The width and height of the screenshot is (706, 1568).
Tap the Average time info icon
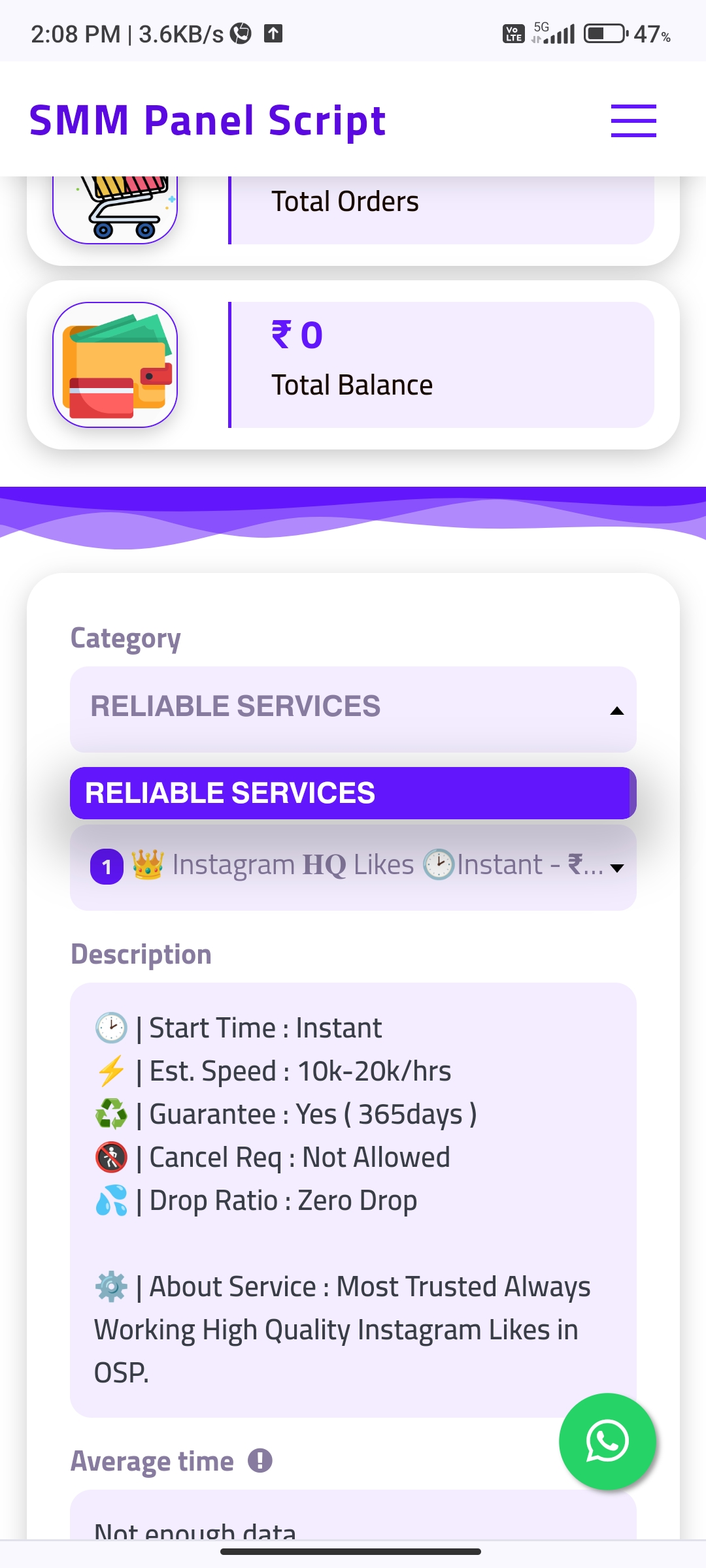(260, 1460)
